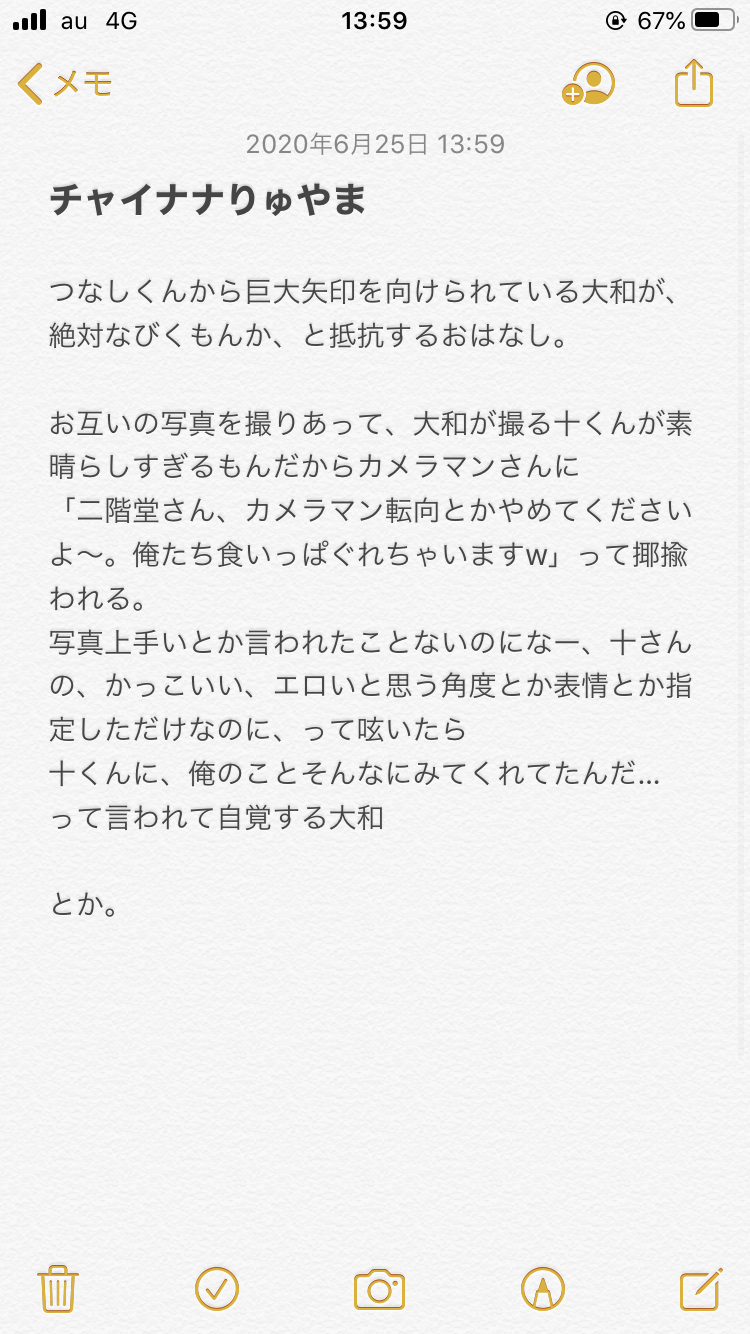The height and width of the screenshot is (1334, 750).
Task: Open the markup pen tool
Action: tap(542, 1287)
